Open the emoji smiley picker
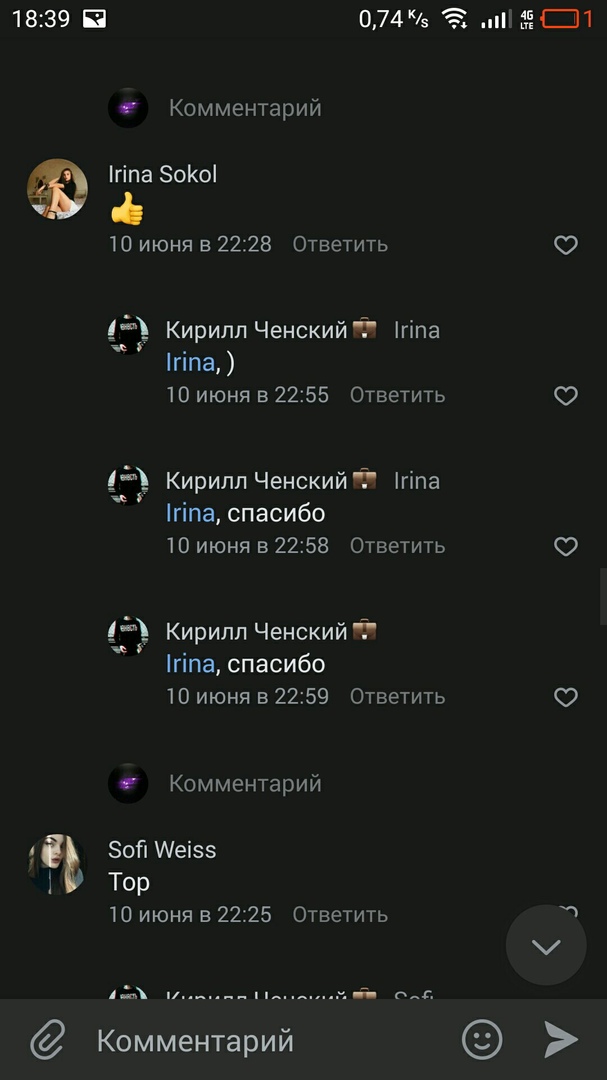Image resolution: width=607 pixels, height=1080 pixels. tap(482, 1040)
